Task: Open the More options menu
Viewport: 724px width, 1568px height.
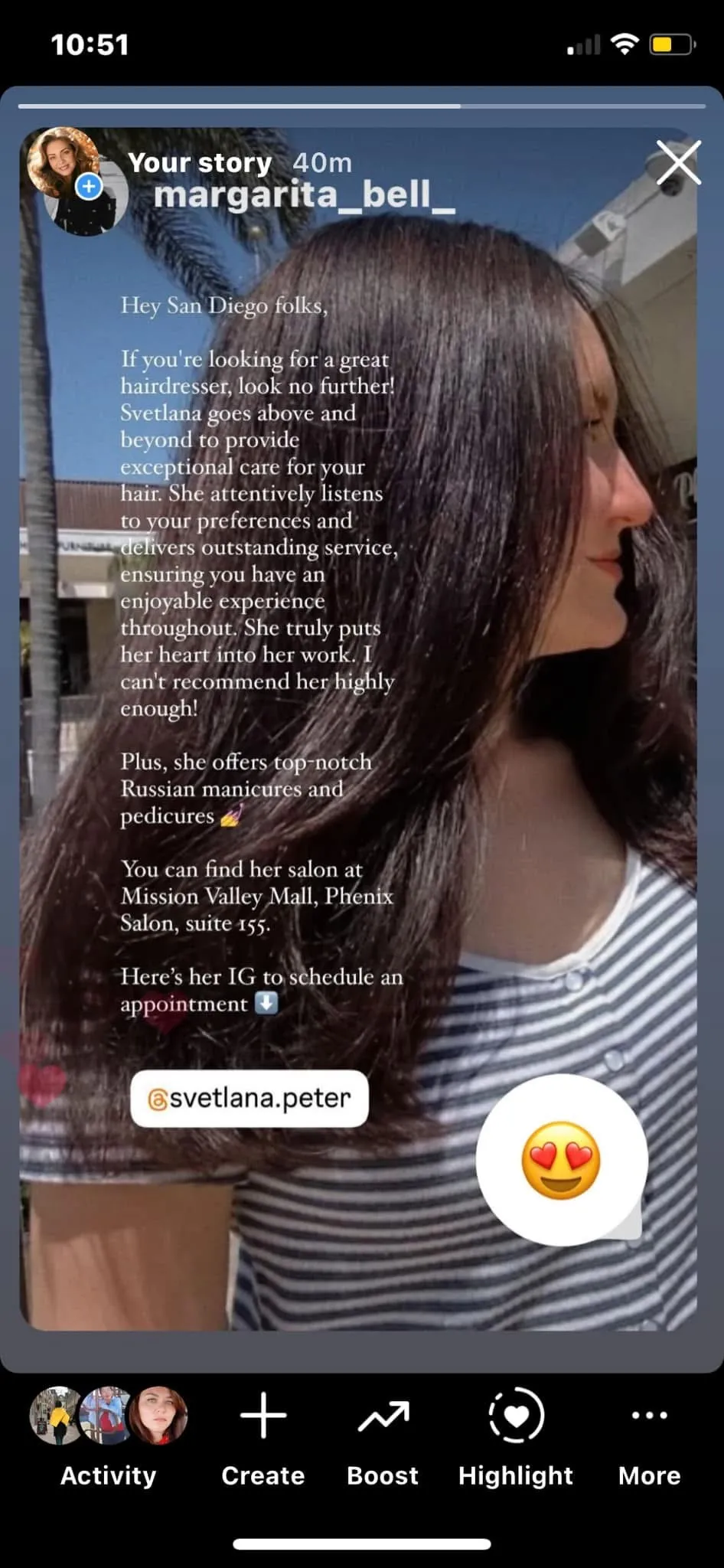Action: coord(649,1436)
